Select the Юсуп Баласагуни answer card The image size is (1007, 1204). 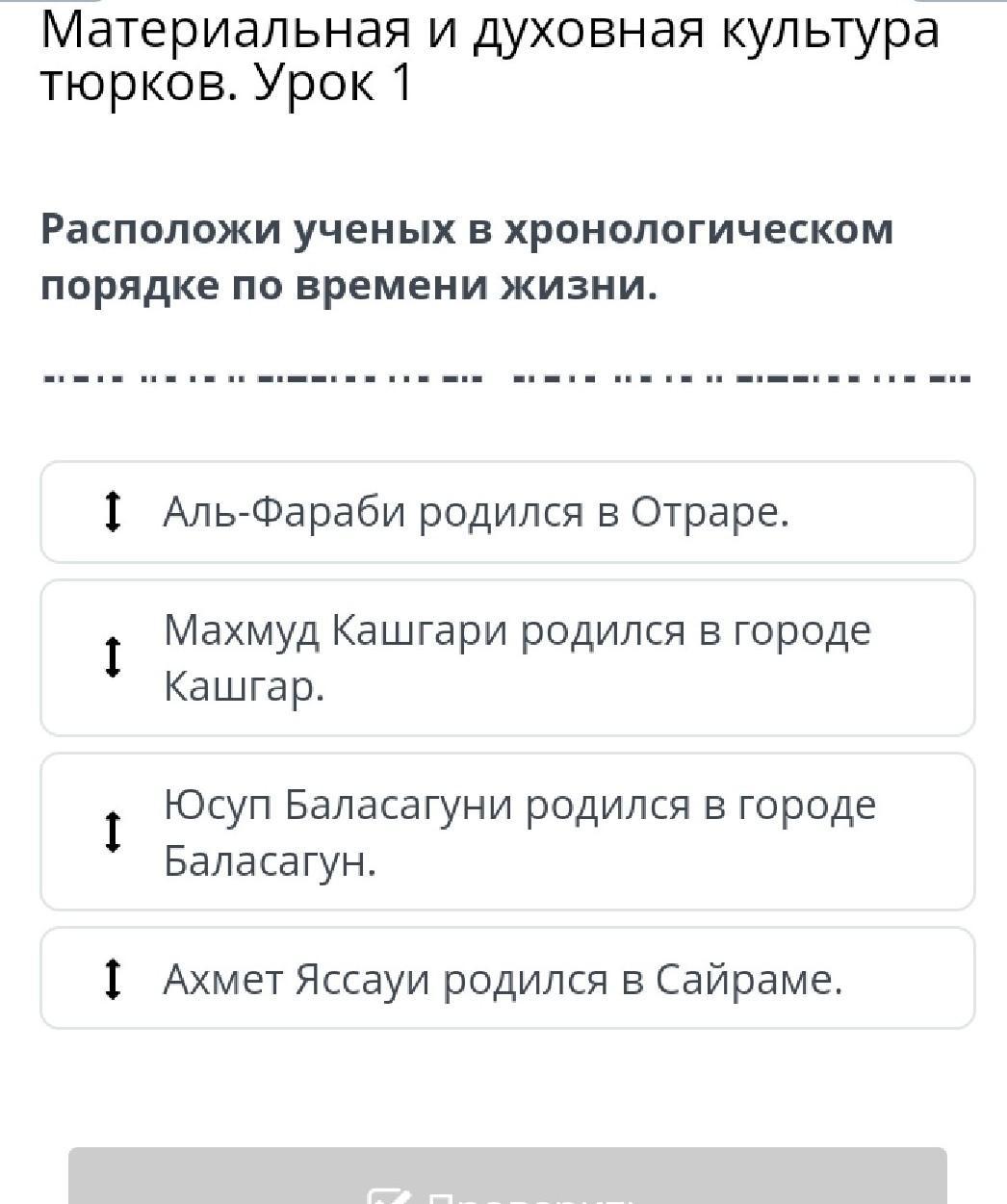point(507,833)
